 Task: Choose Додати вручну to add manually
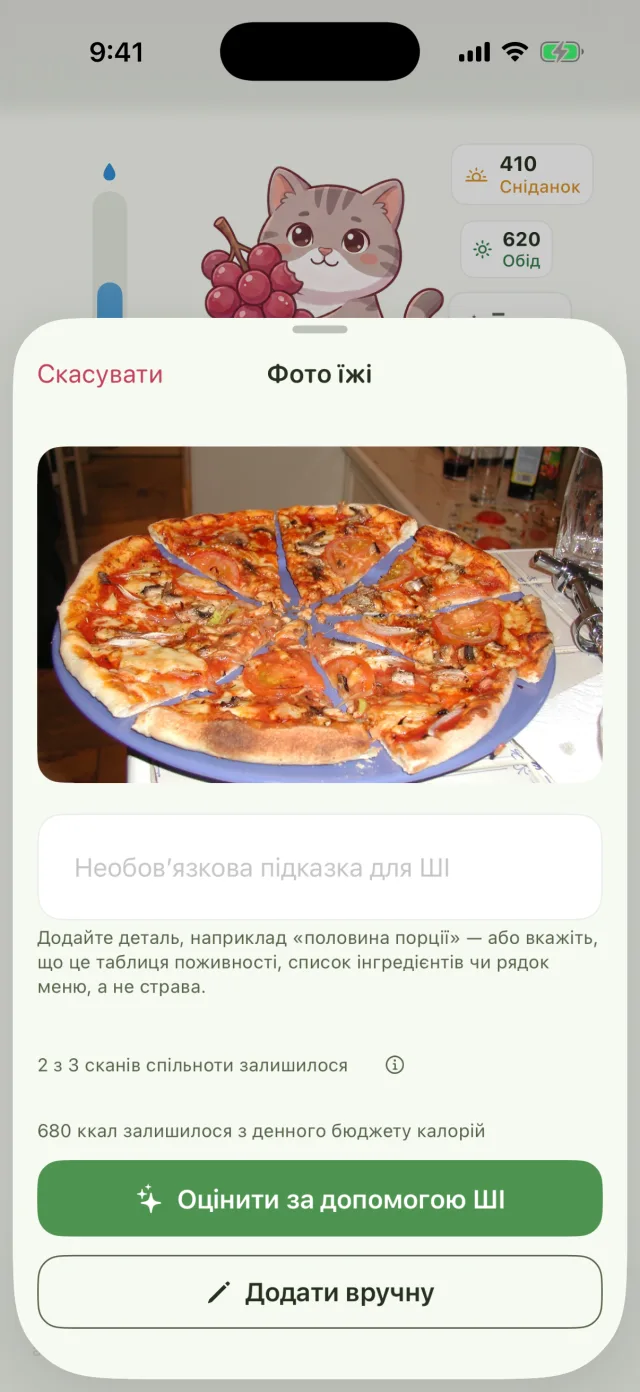coord(320,1292)
